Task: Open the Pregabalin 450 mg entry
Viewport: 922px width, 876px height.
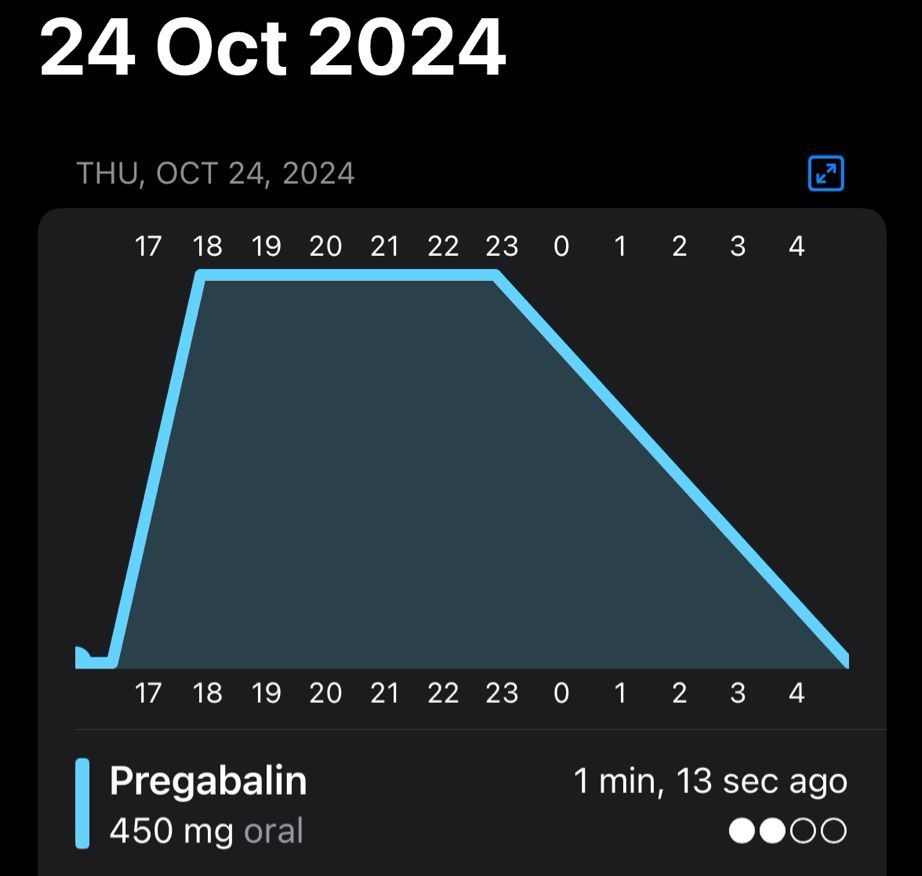Action: coord(462,804)
